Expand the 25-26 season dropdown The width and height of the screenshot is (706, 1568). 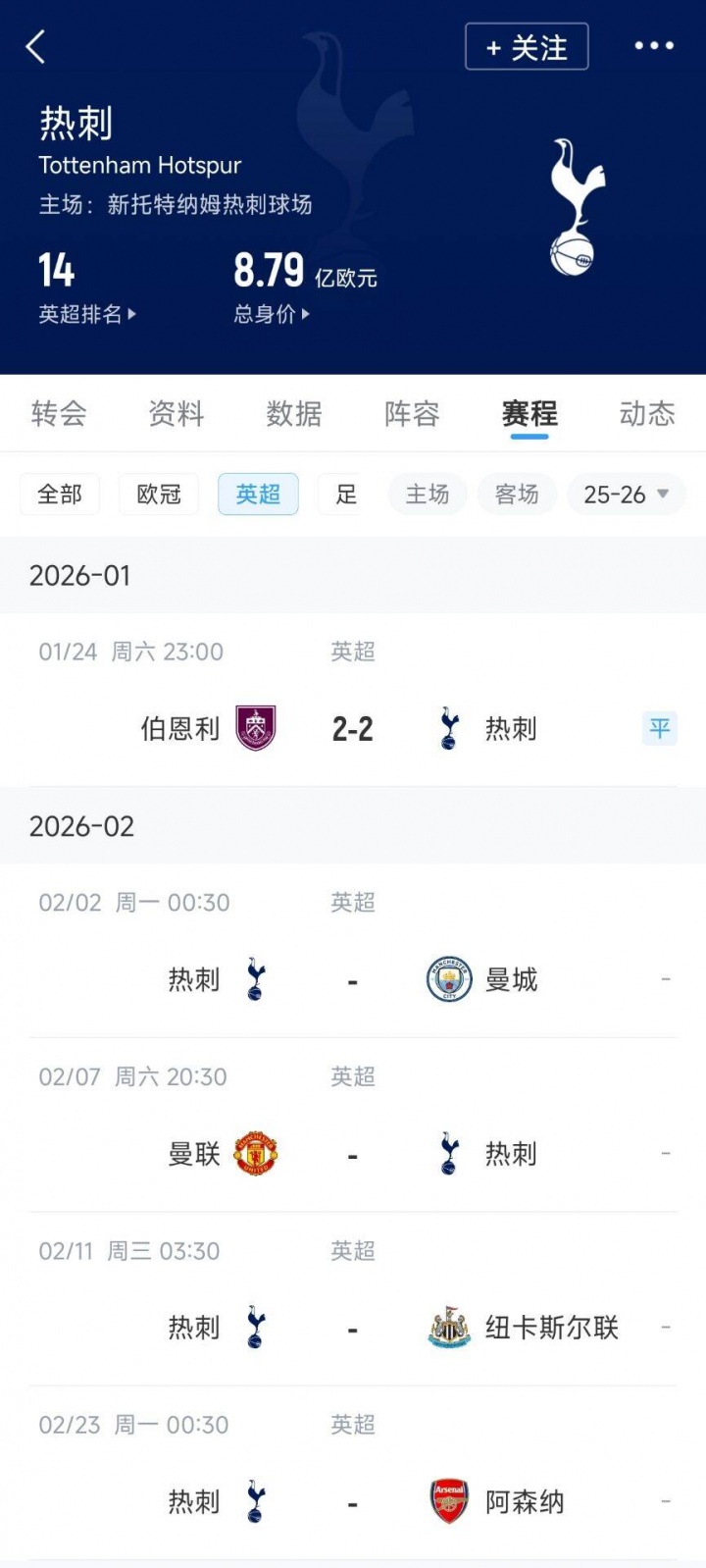coord(626,495)
